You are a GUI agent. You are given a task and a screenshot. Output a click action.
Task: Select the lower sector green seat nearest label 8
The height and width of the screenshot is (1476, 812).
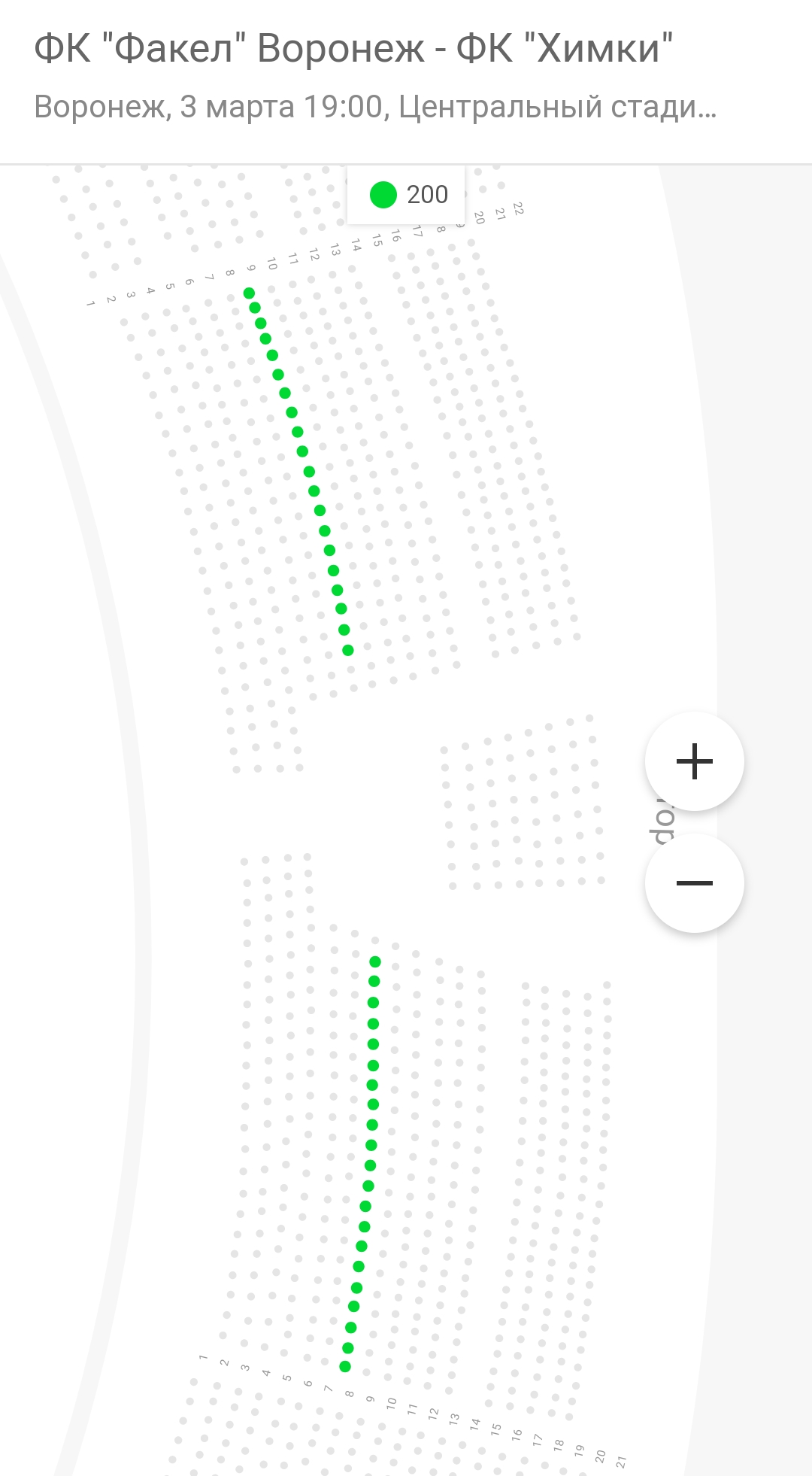[345, 1366]
